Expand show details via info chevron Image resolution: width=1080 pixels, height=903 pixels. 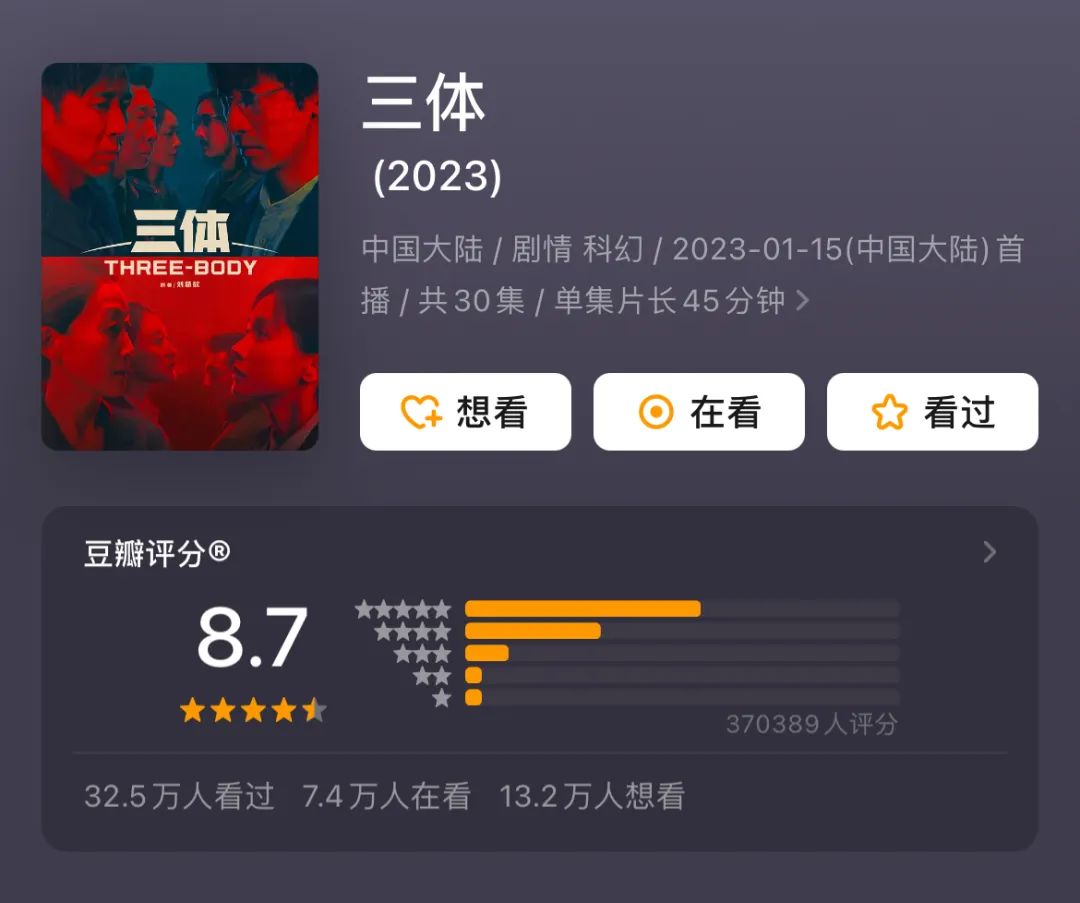coord(802,301)
